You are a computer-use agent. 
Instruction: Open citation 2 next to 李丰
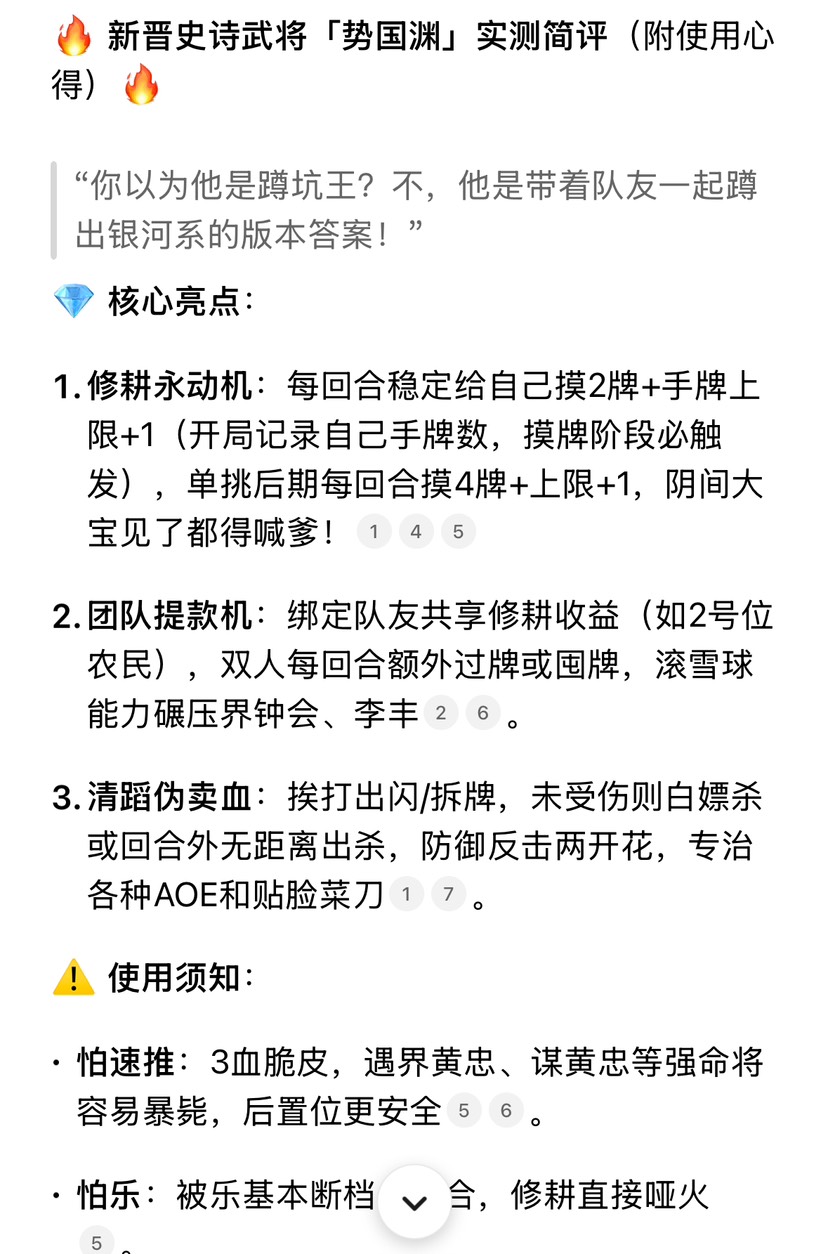[441, 713]
